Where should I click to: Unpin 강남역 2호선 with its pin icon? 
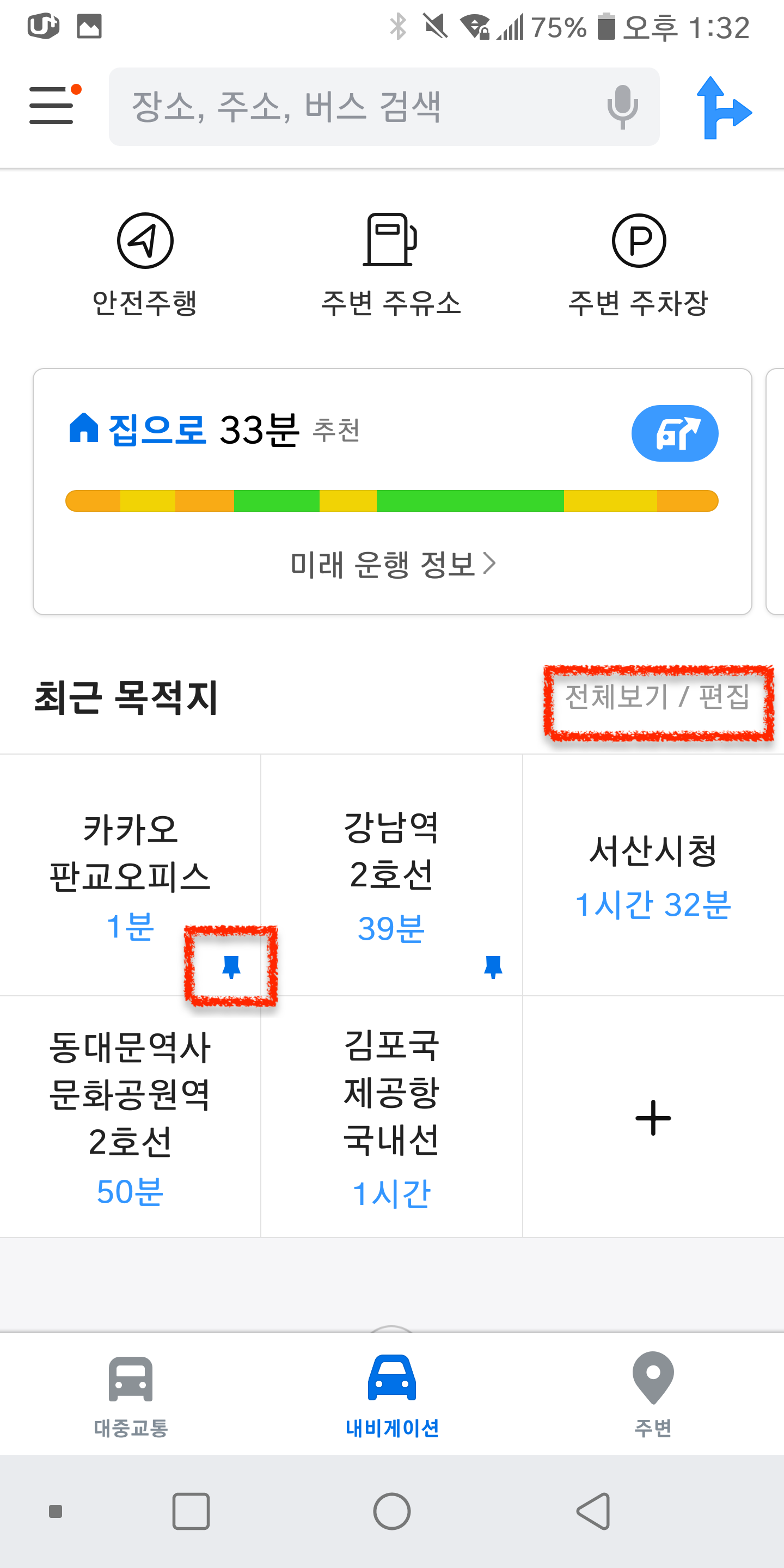pyautogui.click(x=493, y=966)
